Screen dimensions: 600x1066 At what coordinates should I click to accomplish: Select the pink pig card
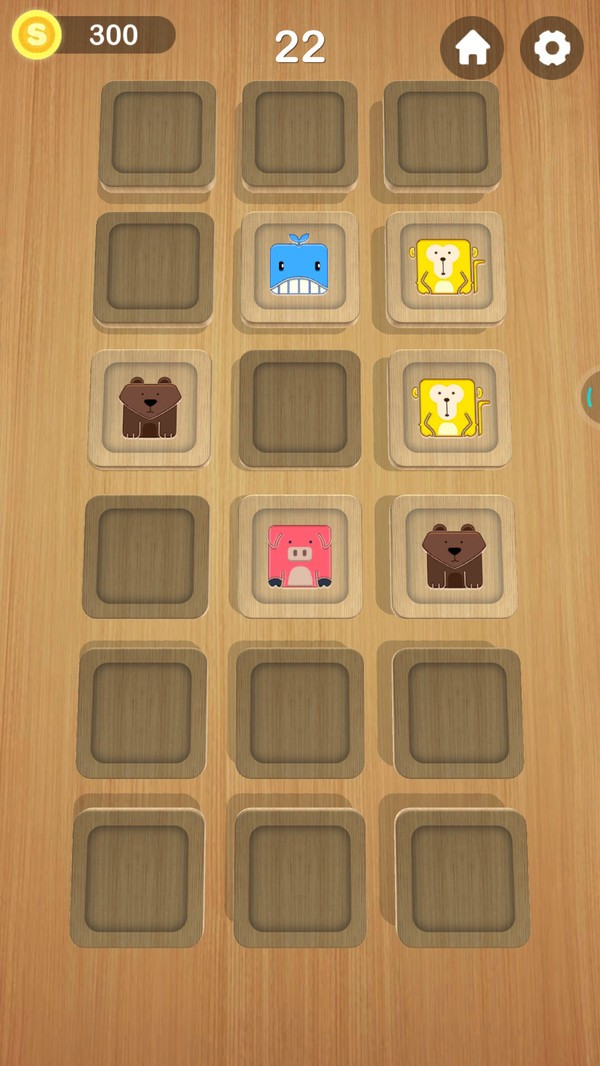(x=300, y=556)
